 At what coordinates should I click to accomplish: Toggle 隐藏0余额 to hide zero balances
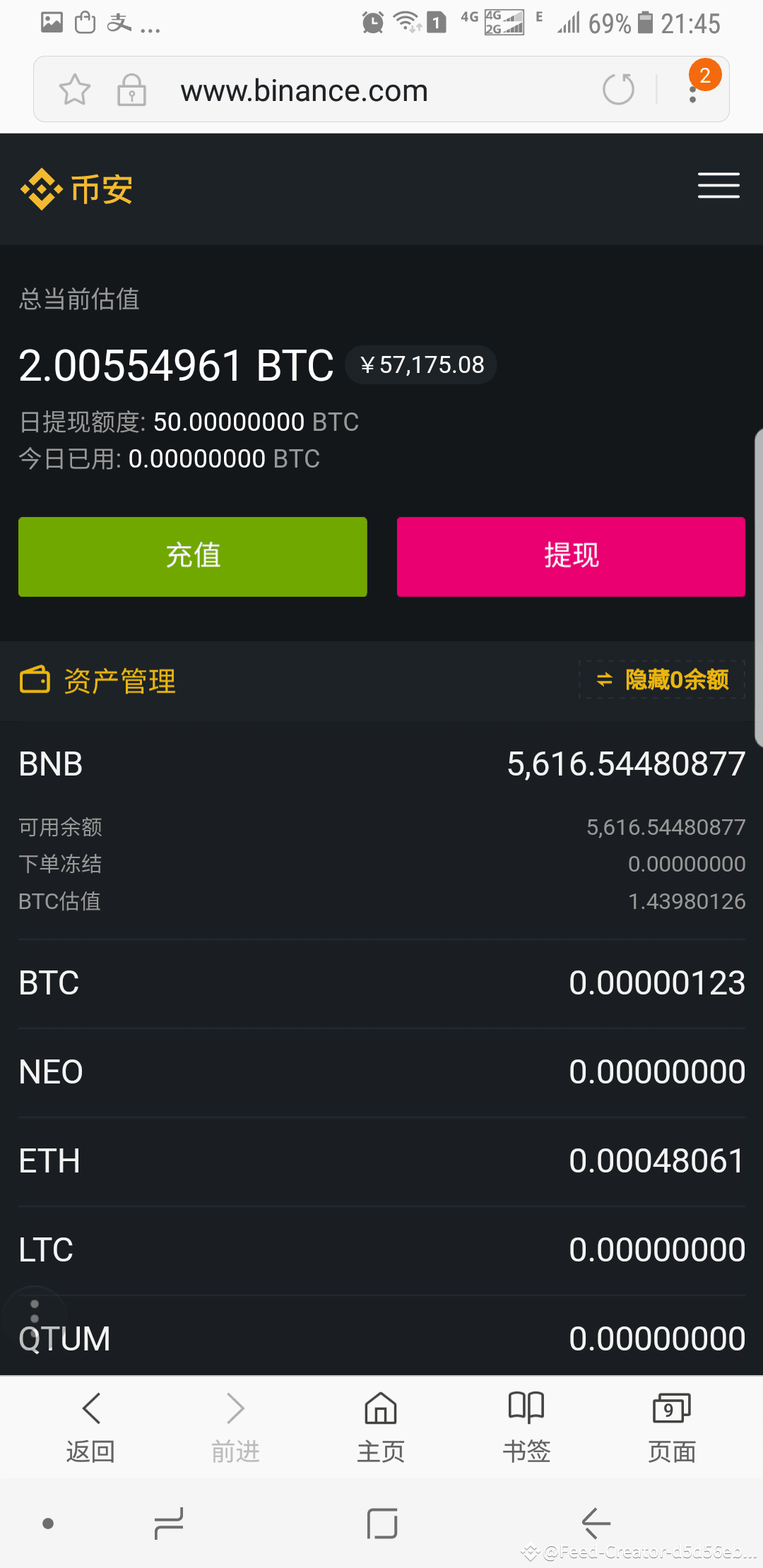click(x=661, y=680)
